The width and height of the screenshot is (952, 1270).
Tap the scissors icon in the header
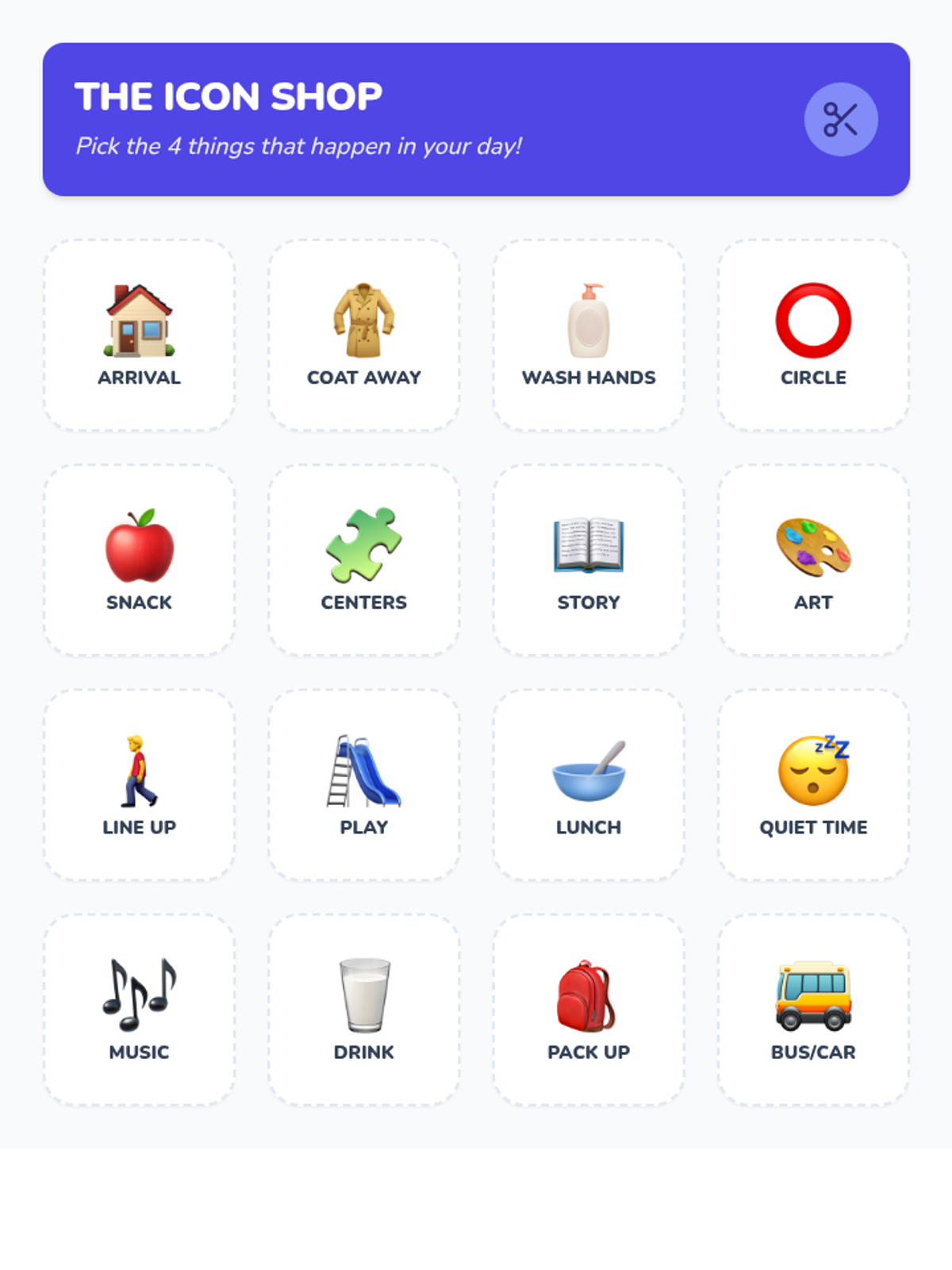(x=841, y=119)
